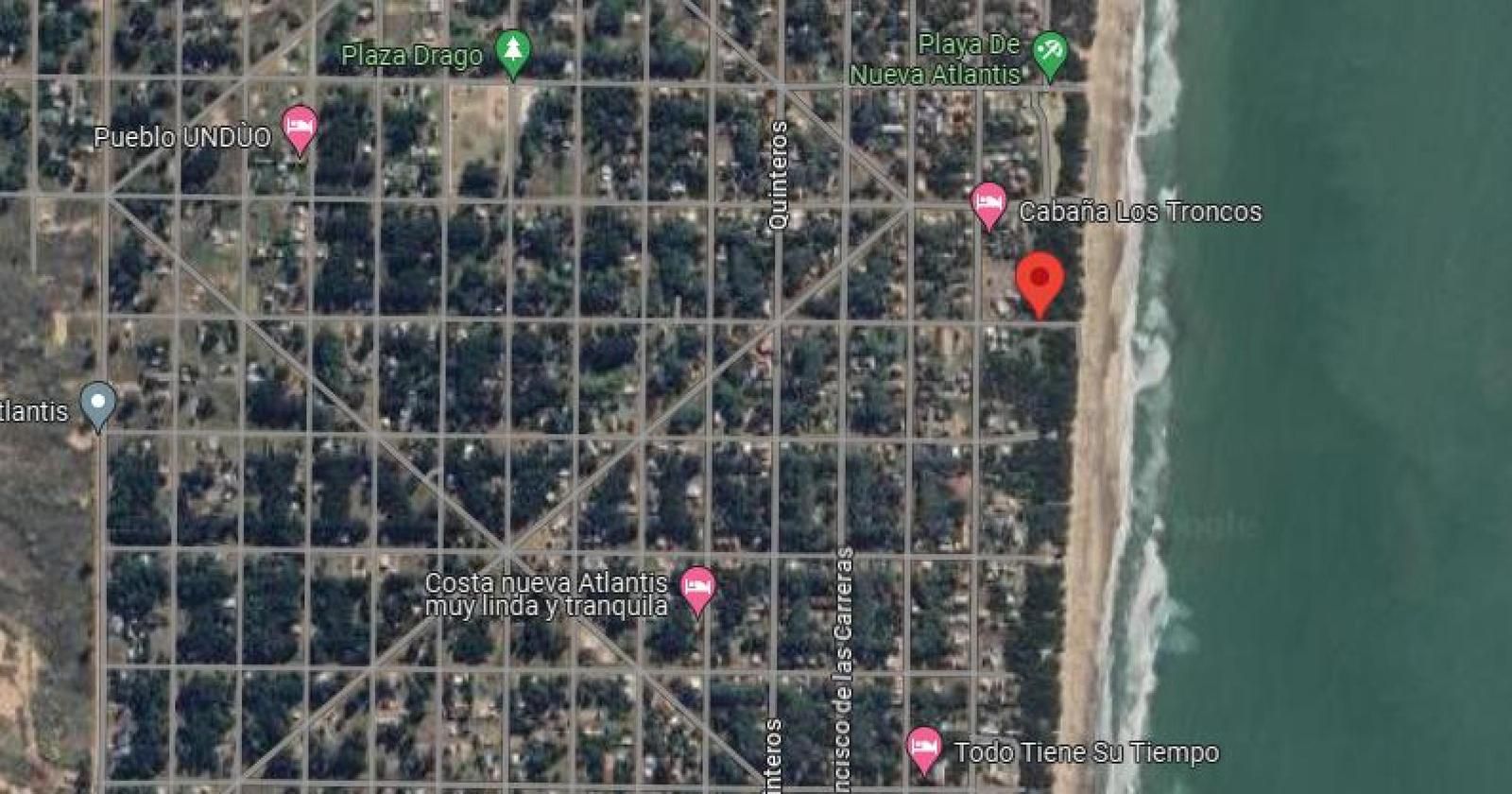Open Costa nueva Atlantis muy linda pin
The width and height of the screenshot is (1512, 794).
pos(697,587)
